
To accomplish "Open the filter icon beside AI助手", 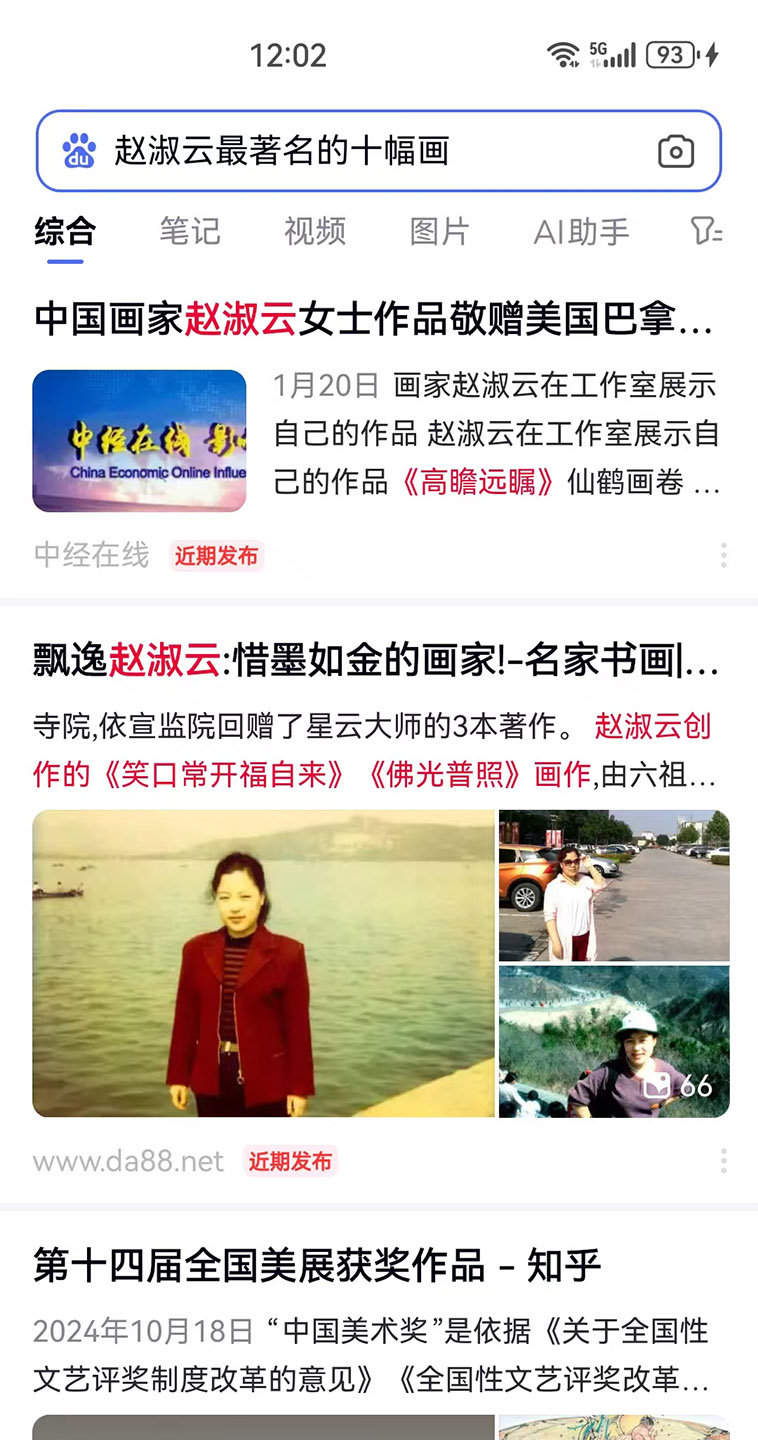I will [706, 231].
